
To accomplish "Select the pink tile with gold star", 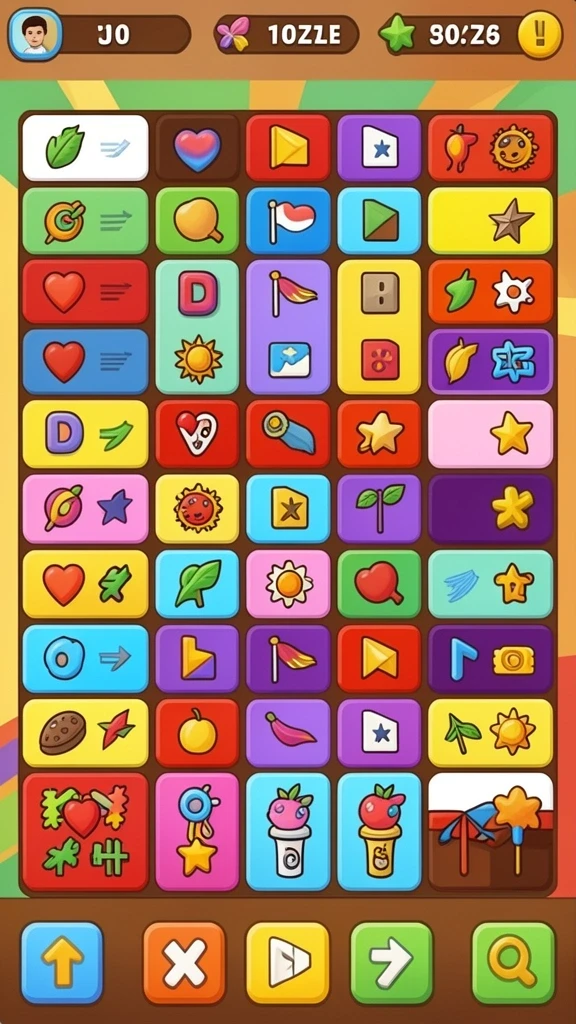I will click(490, 434).
